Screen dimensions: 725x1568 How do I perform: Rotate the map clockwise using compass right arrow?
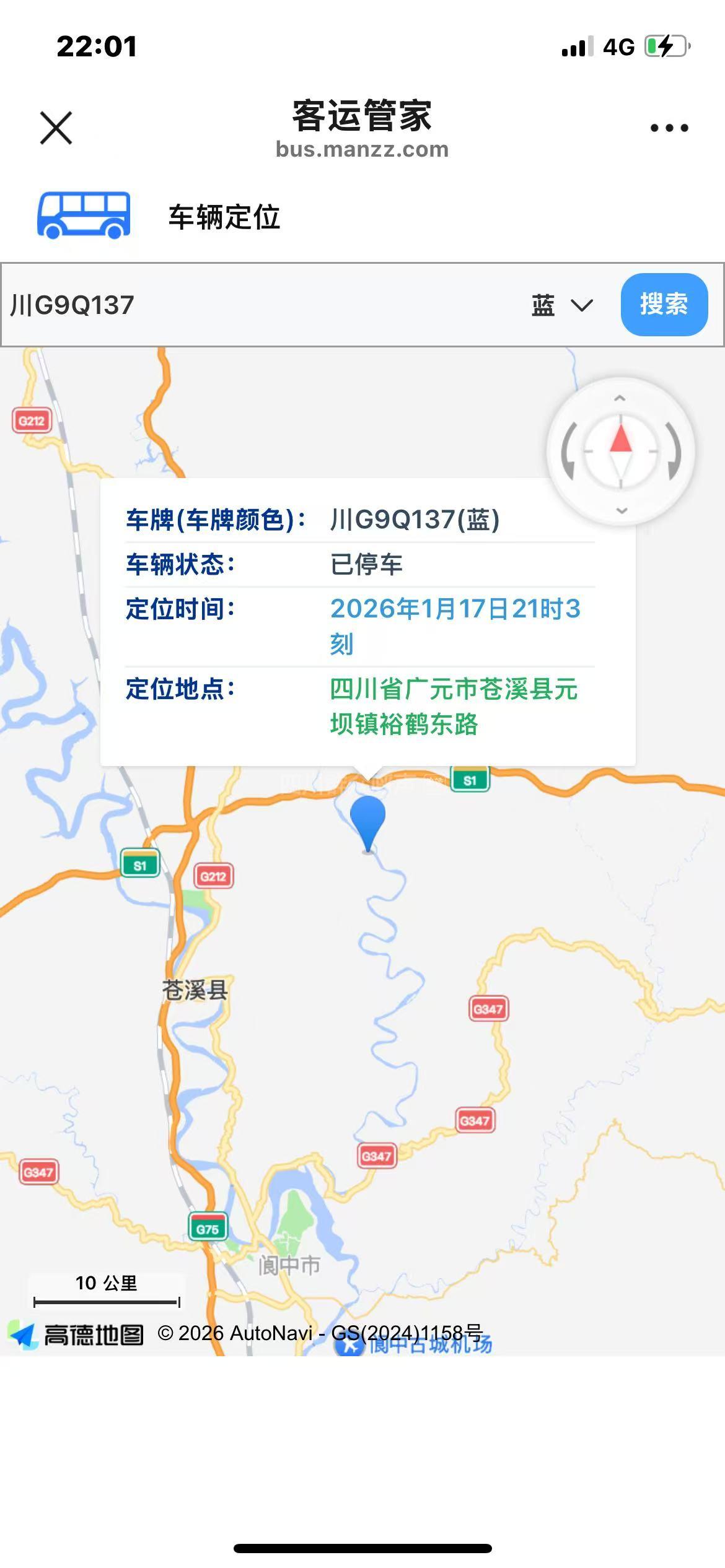click(674, 451)
